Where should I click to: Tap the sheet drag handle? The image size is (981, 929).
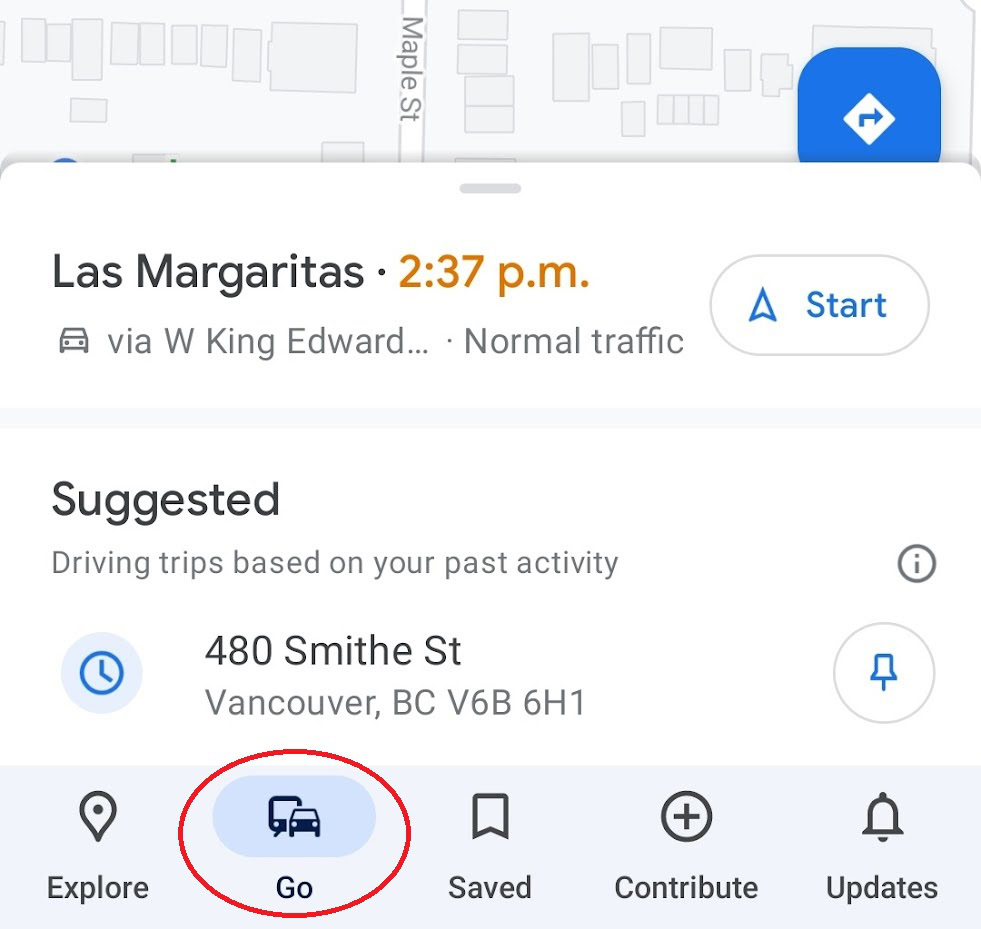point(490,188)
